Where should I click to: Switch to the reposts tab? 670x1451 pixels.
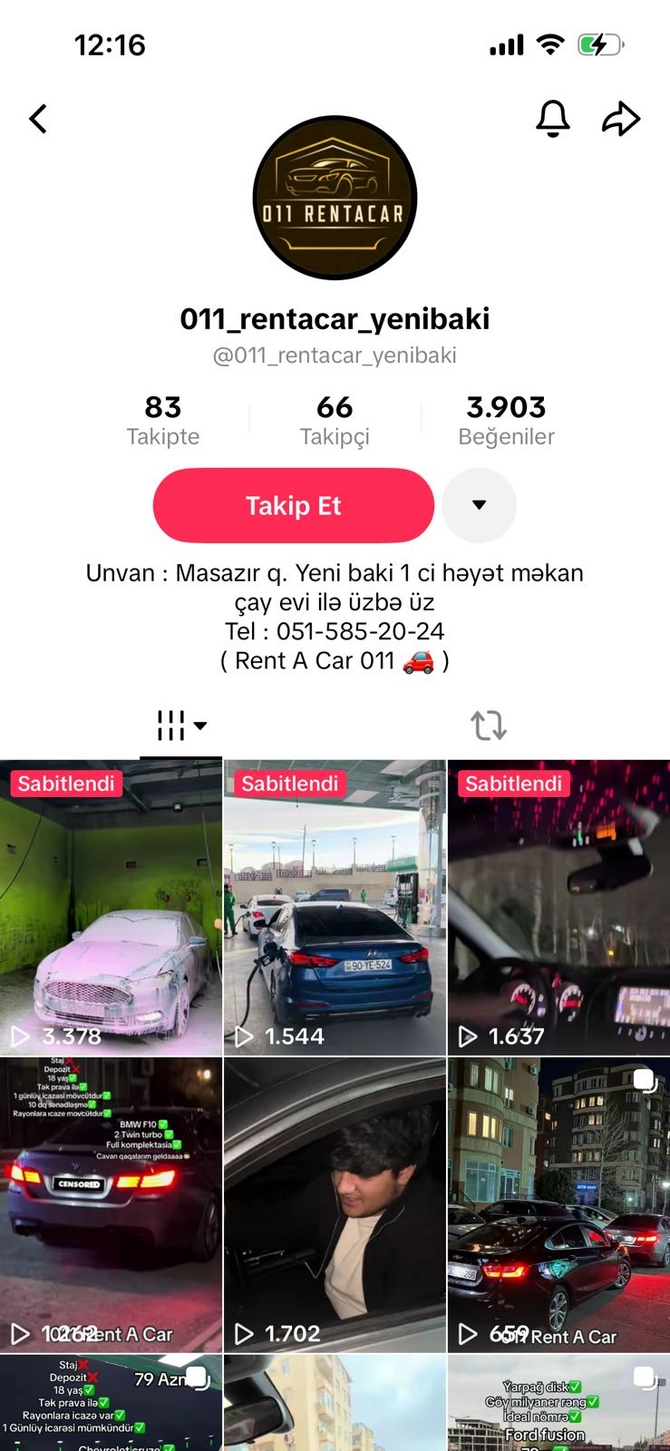(x=489, y=725)
